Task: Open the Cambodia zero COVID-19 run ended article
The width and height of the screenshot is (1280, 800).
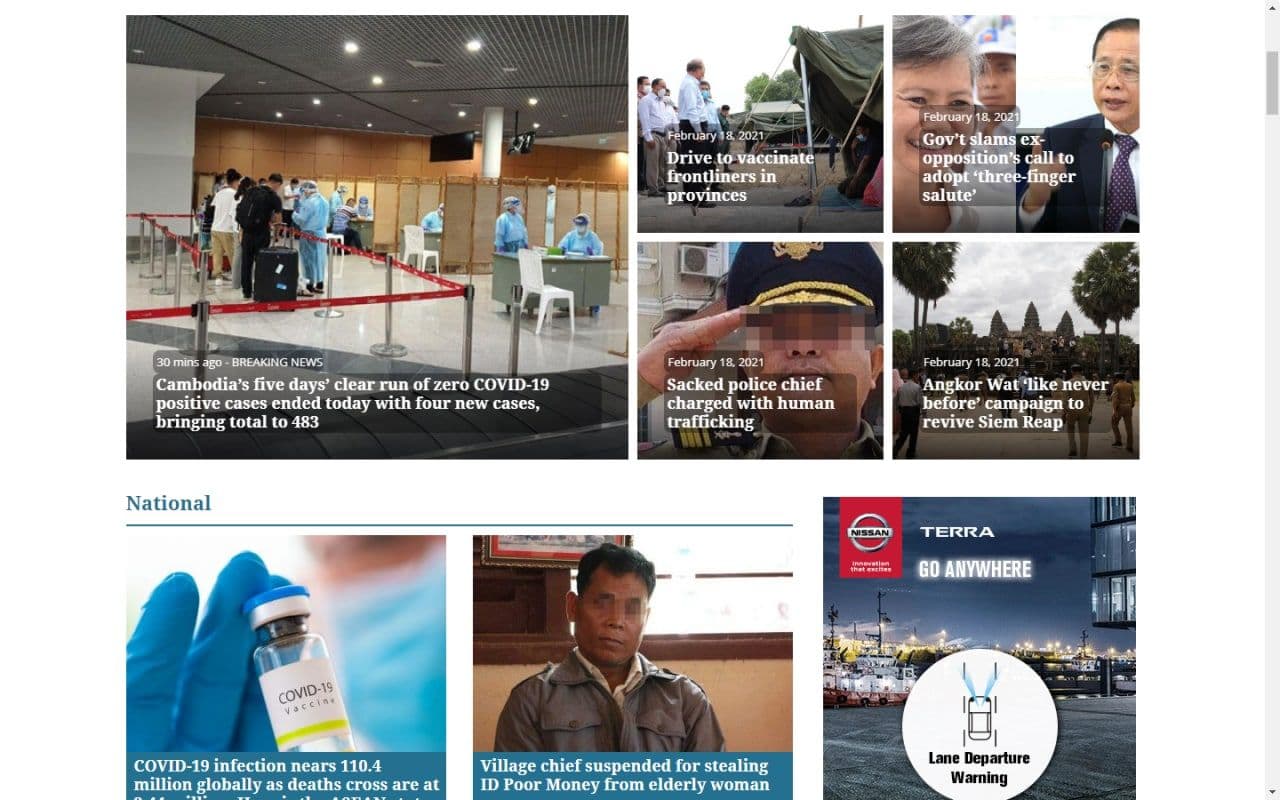Action: pos(352,403)
